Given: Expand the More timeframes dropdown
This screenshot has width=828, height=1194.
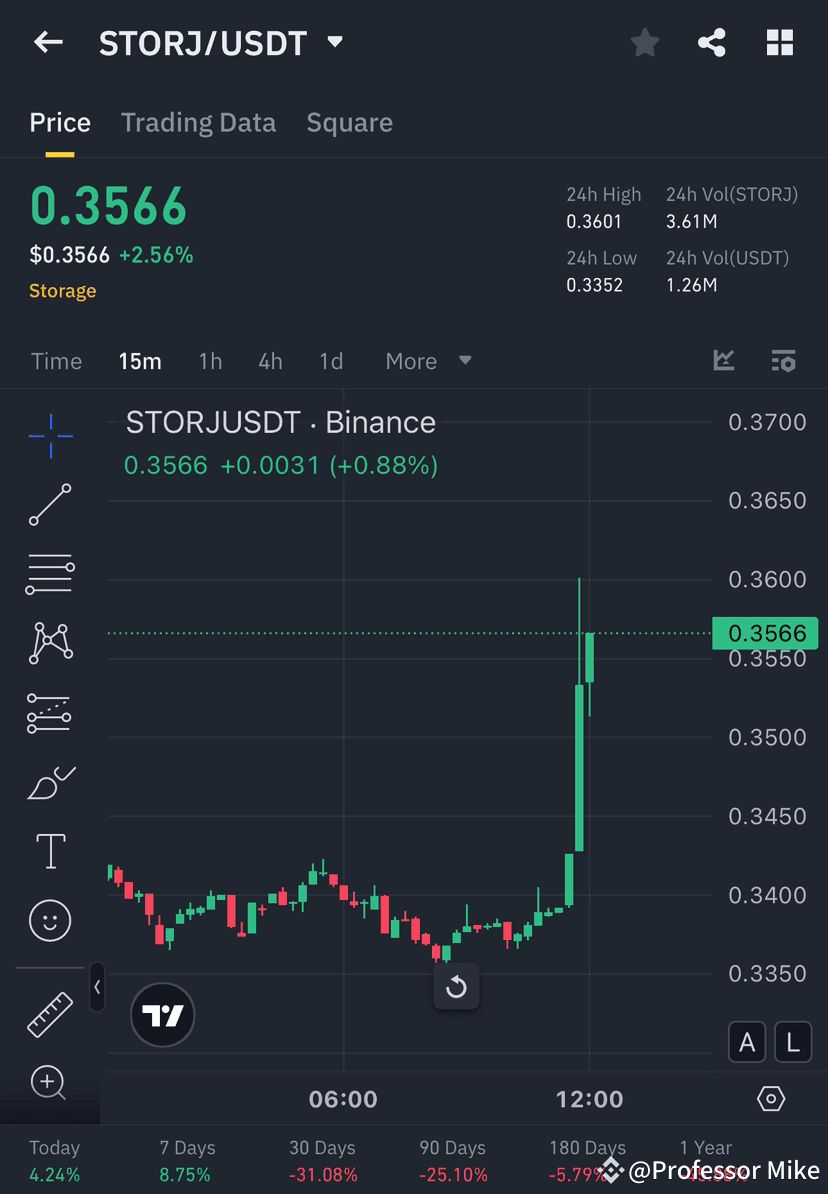Looking at the screenshot, I should pos(428,361).
